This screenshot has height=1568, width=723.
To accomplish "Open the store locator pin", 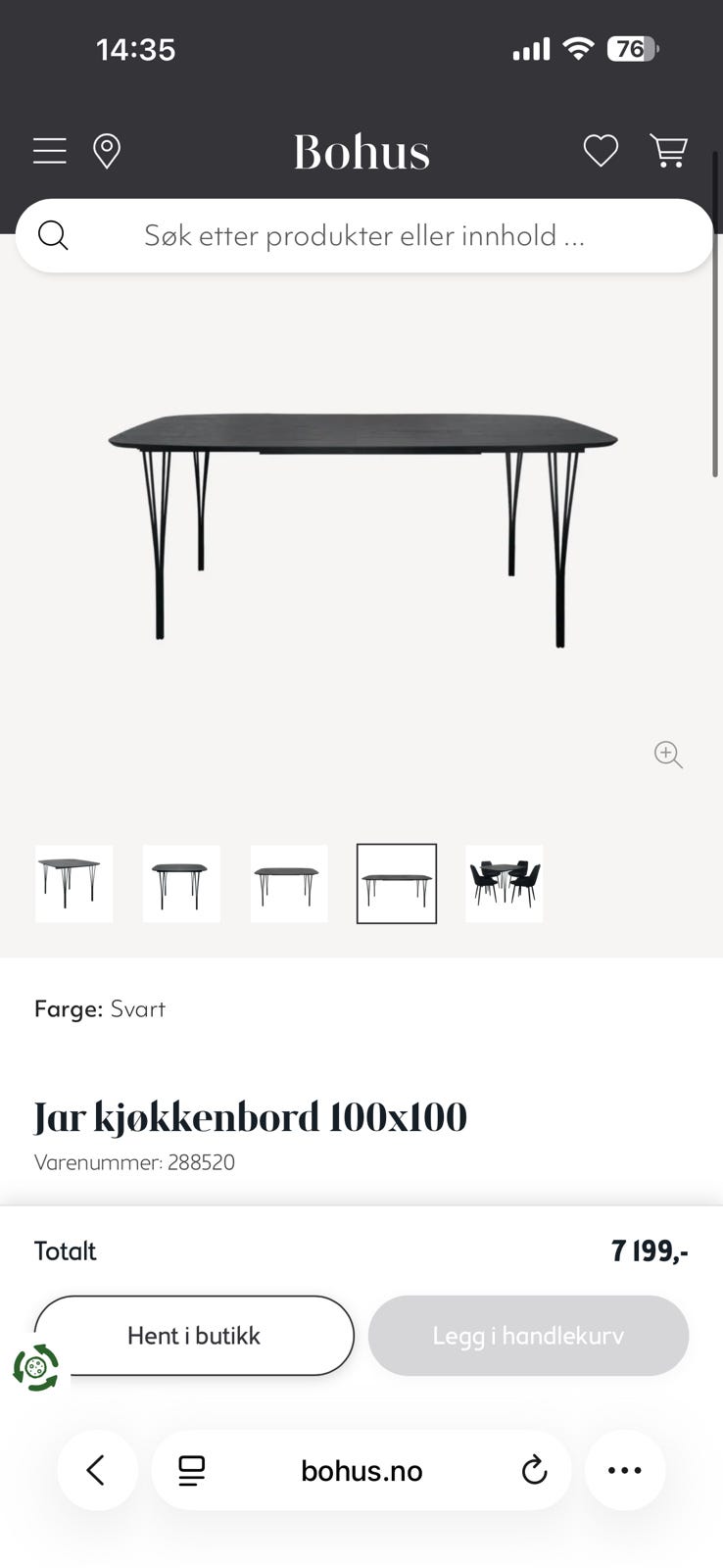I will point(107,151).
